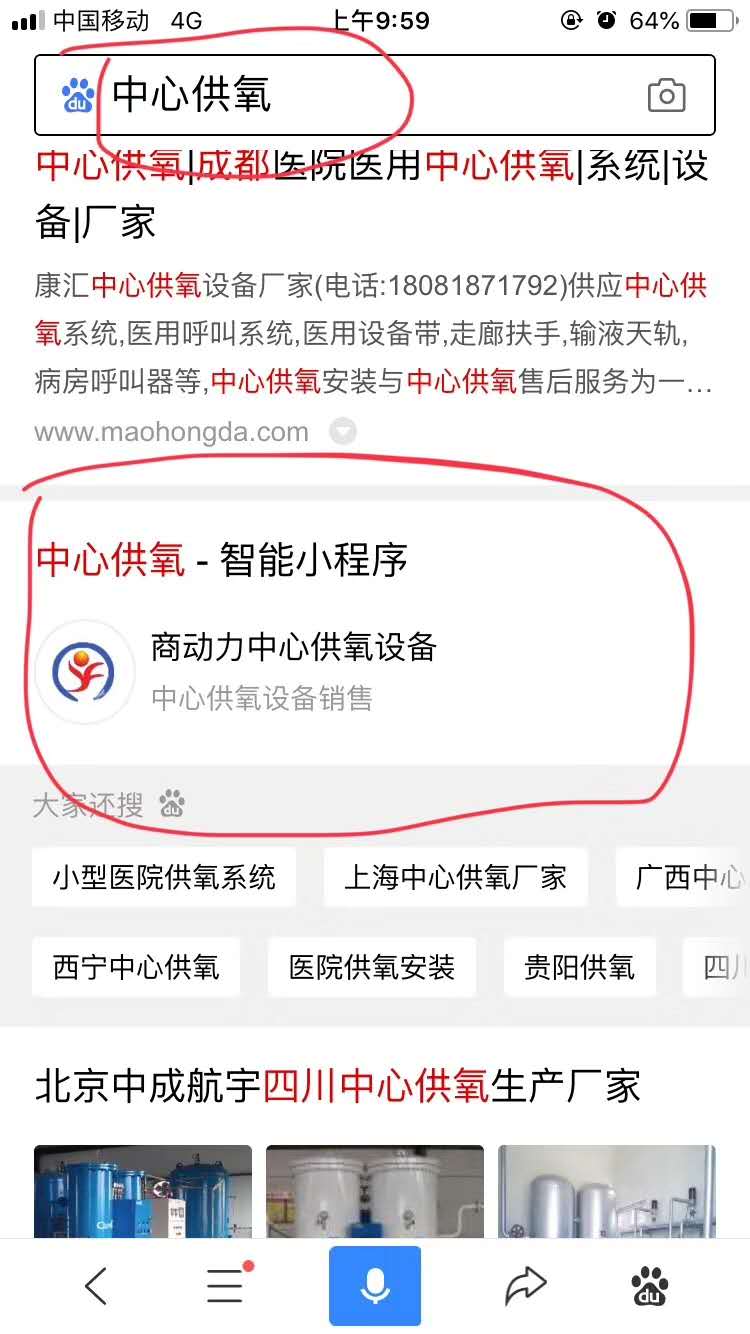
Task: Select the 上海中心供氧厂家 suggestion chip
Action: point(455,878)
